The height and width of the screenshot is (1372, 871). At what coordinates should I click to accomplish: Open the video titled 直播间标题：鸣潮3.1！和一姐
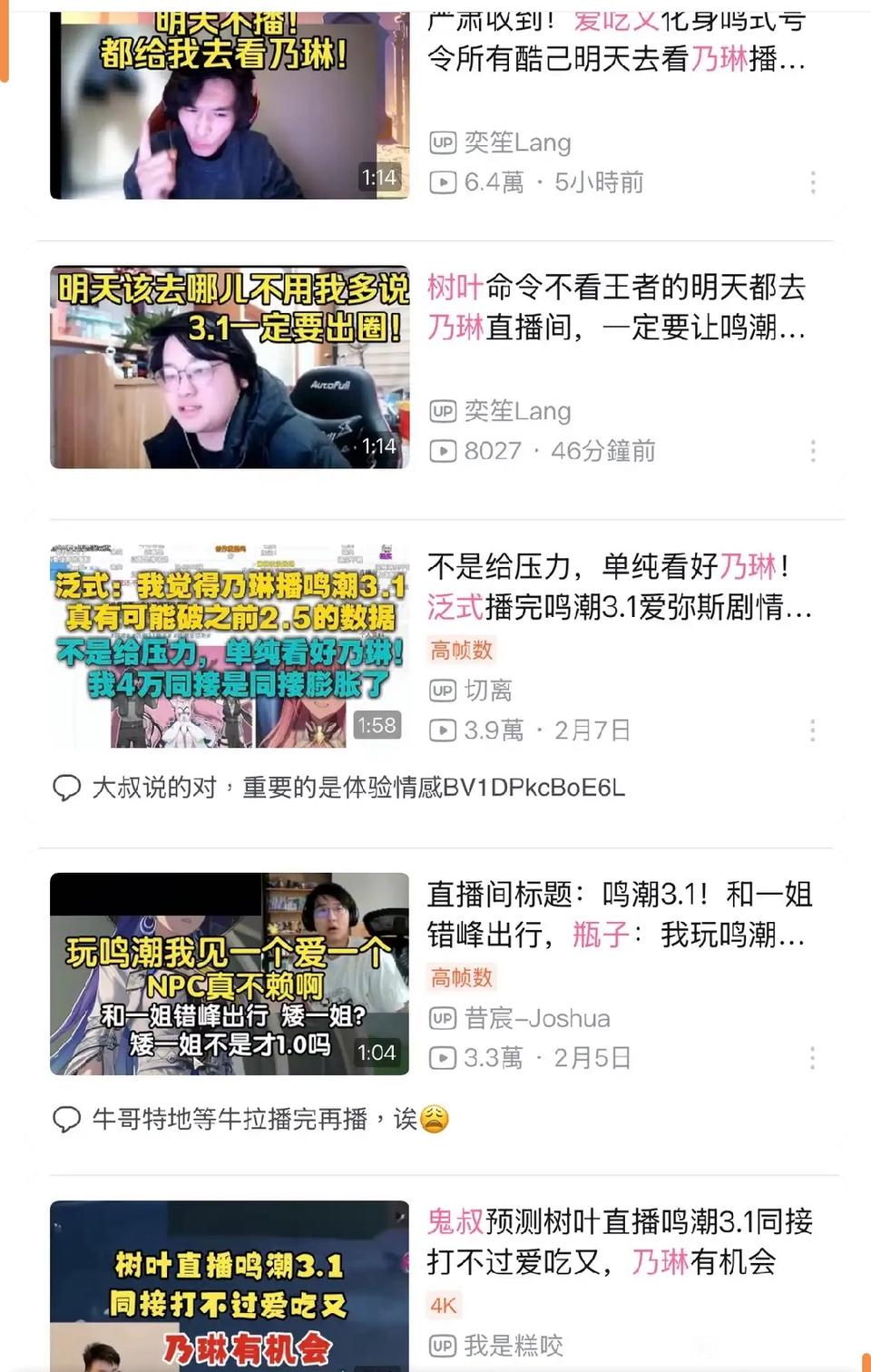click(616, 914)
